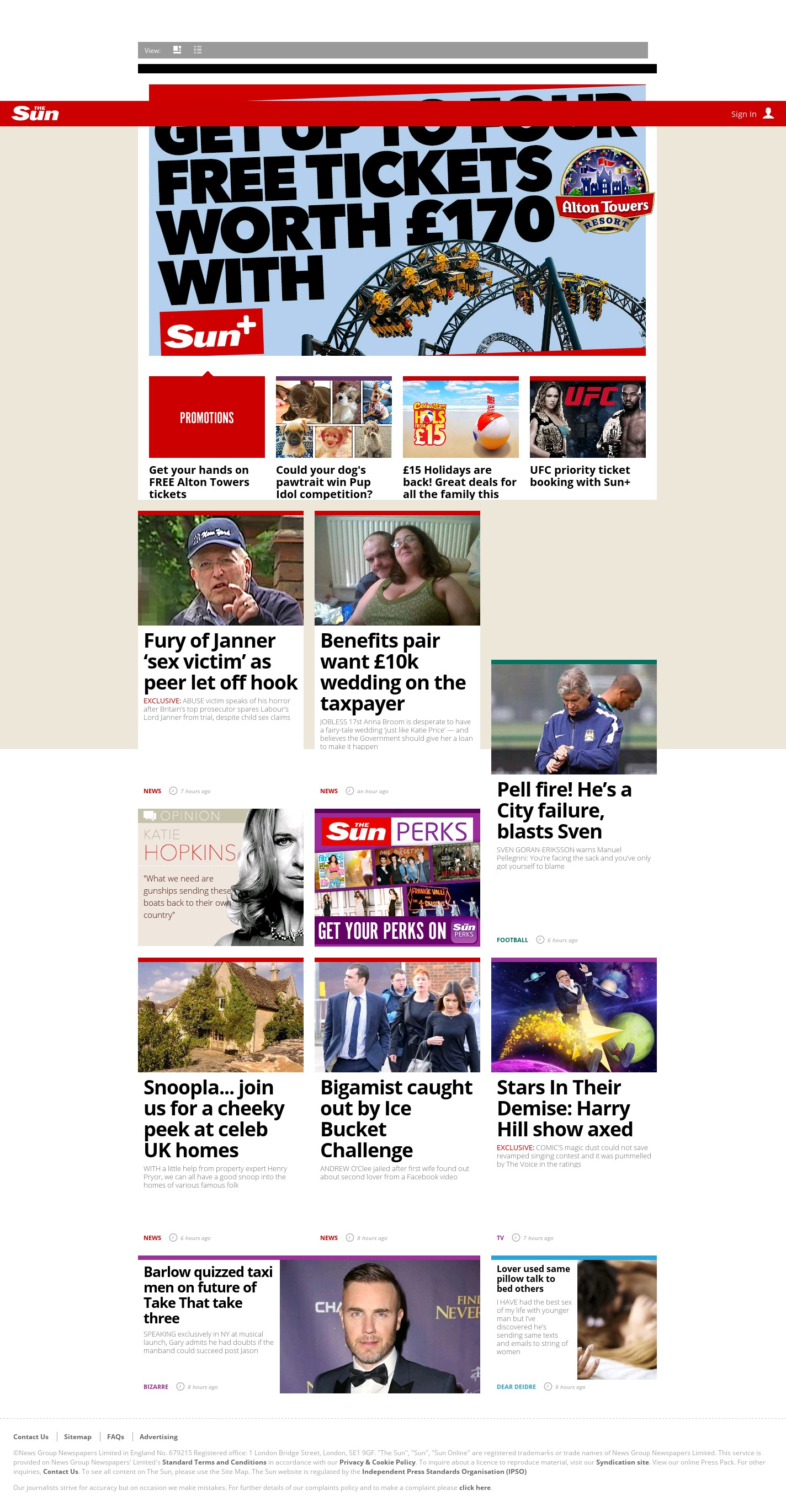Viewport: 786px width, 1512px height.
Task: Open the FAQs footer link
Action: (x=115, y=1436)
